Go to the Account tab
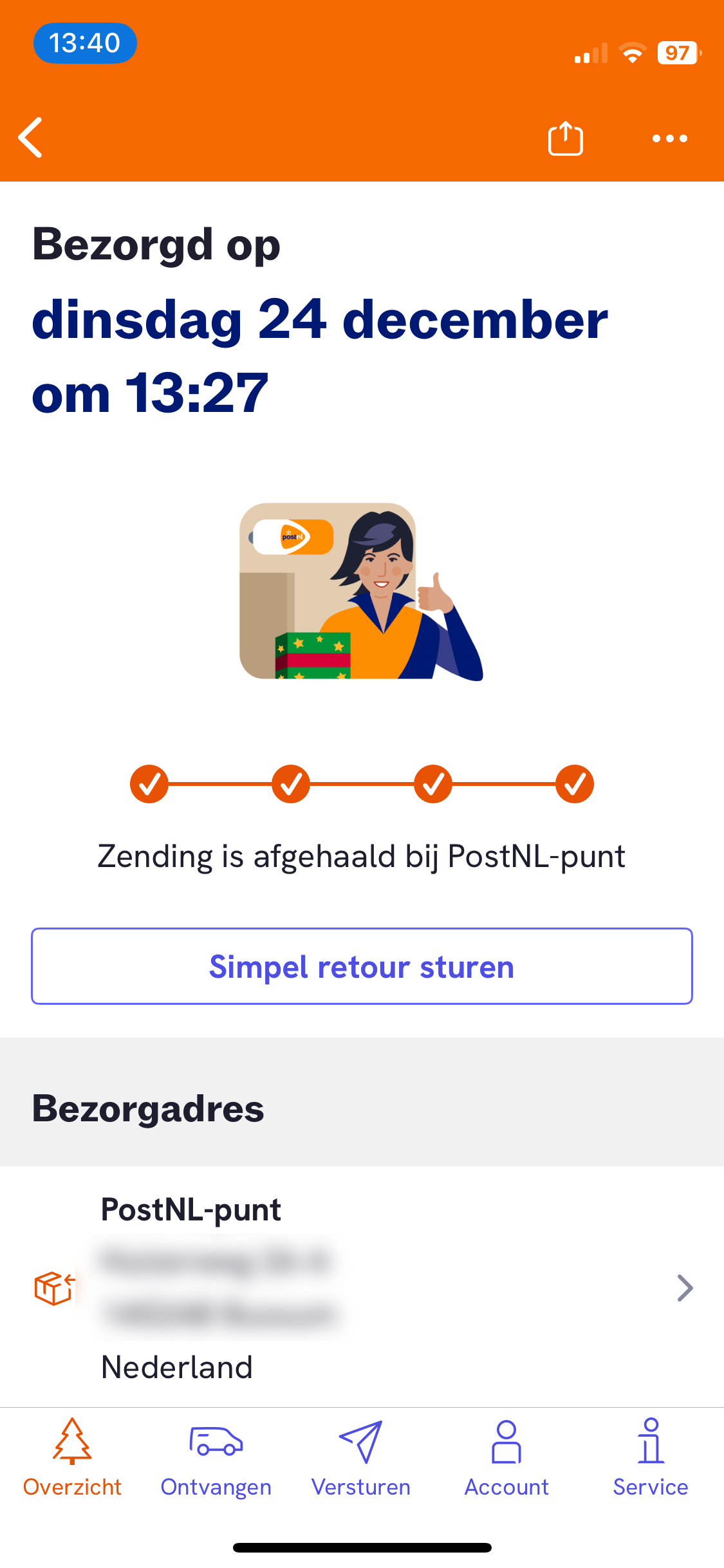 [x=506, y=1459]
